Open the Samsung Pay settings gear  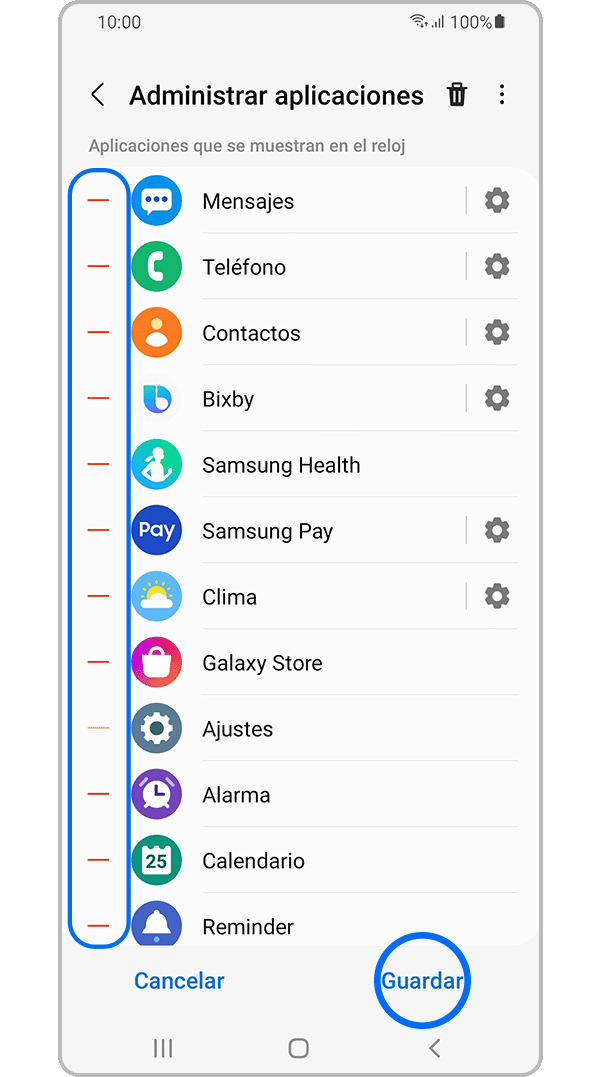(497, 531)
